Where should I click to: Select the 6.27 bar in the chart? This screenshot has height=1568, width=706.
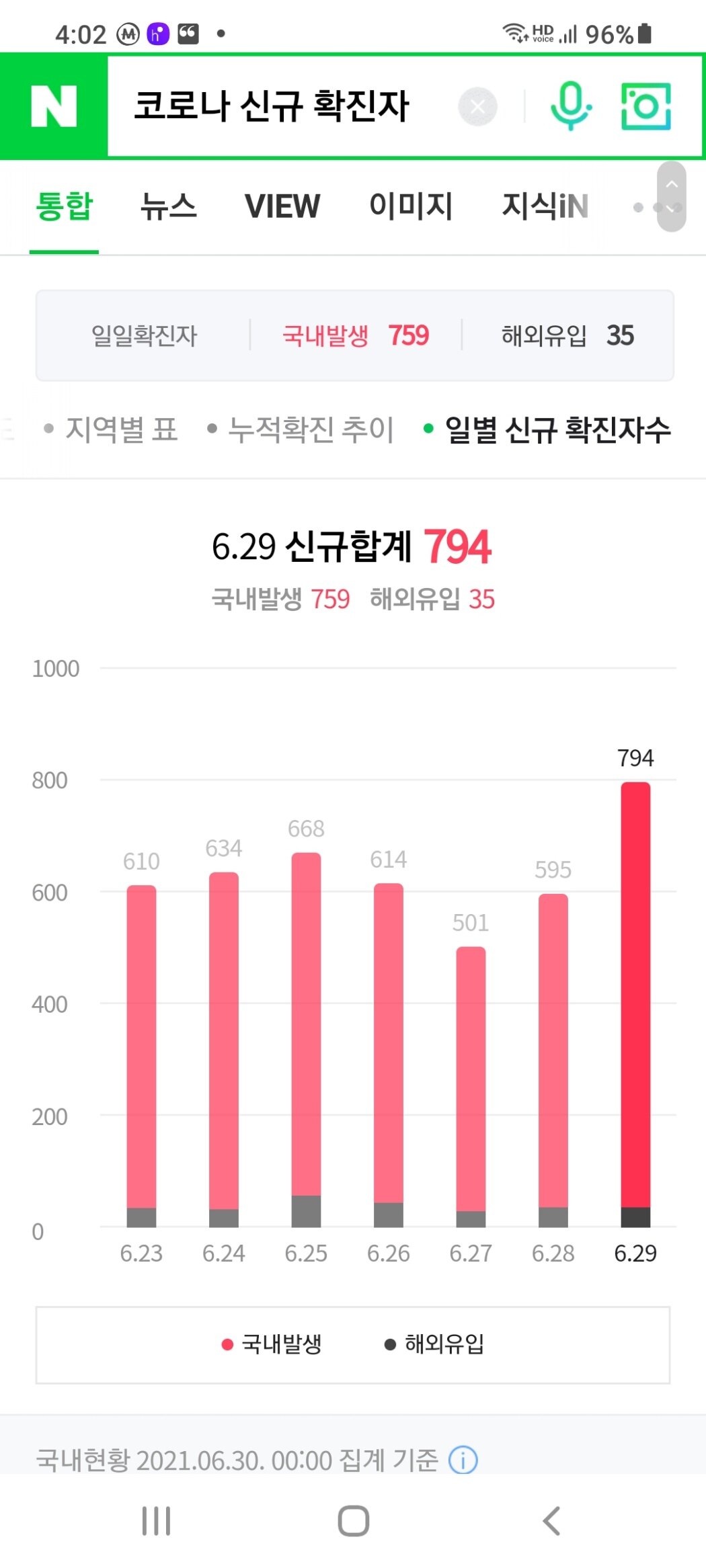tap(471, 1085)
